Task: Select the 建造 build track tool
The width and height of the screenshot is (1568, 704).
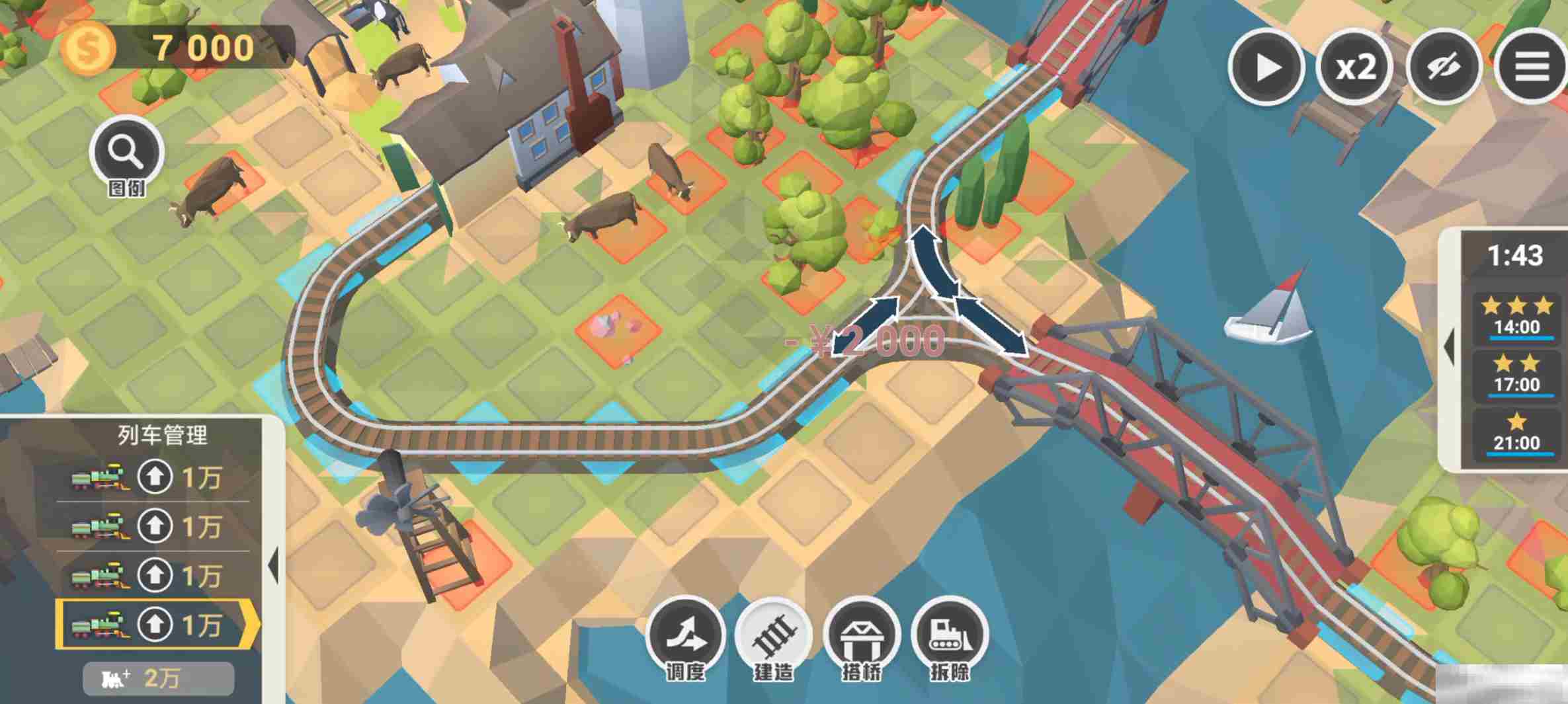Action: [x=773, y=635]
